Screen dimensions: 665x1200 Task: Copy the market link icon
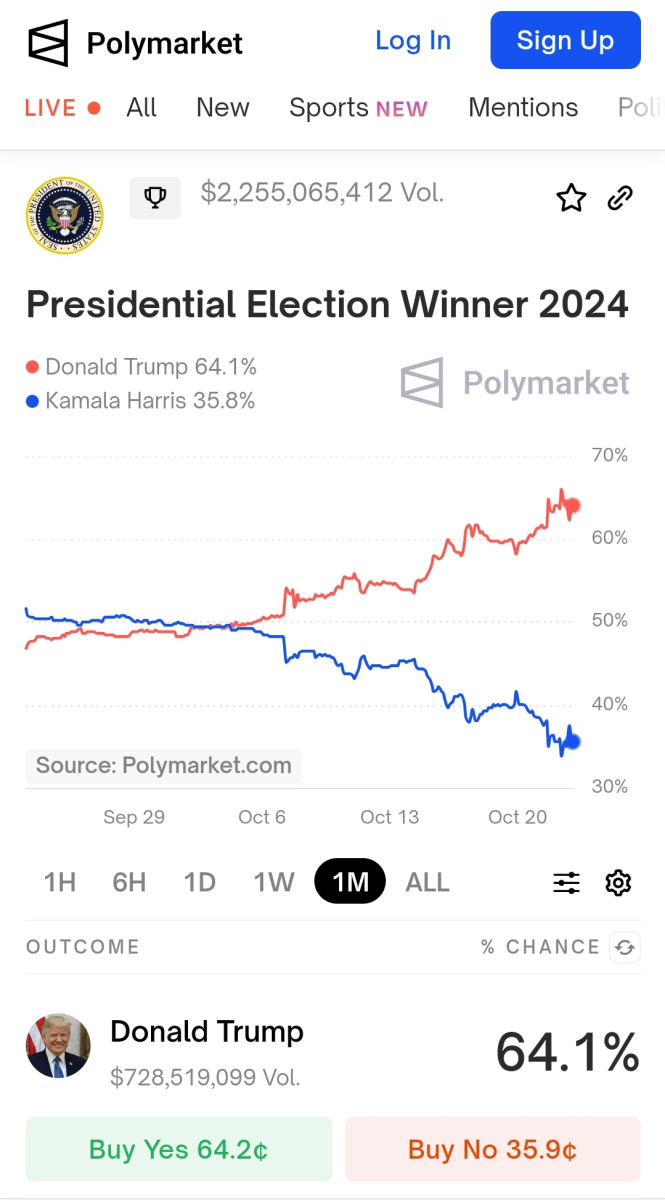click(620, 198)
